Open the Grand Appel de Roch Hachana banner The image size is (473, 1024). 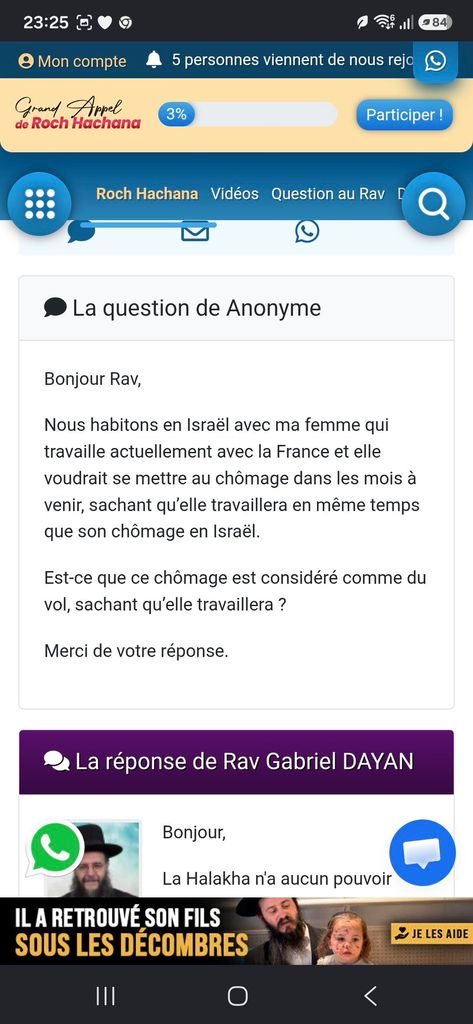[x=78, y=114]
